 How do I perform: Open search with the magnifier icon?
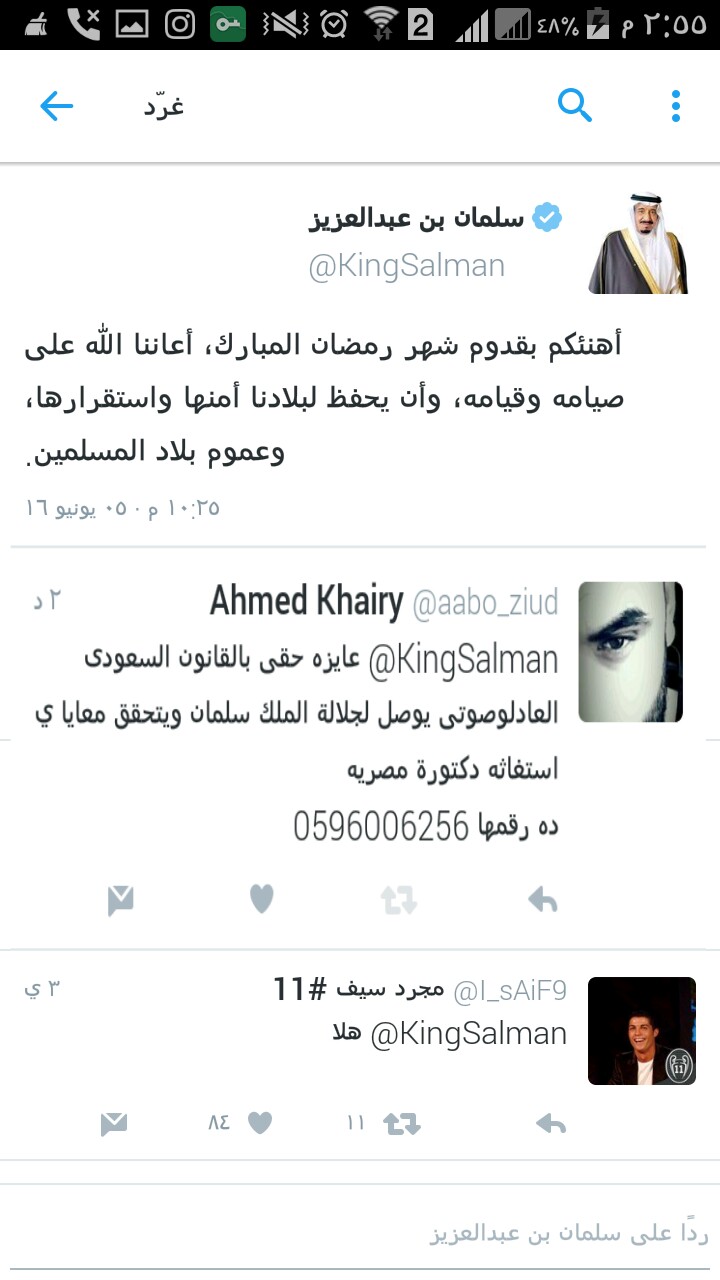pos(575,104)
